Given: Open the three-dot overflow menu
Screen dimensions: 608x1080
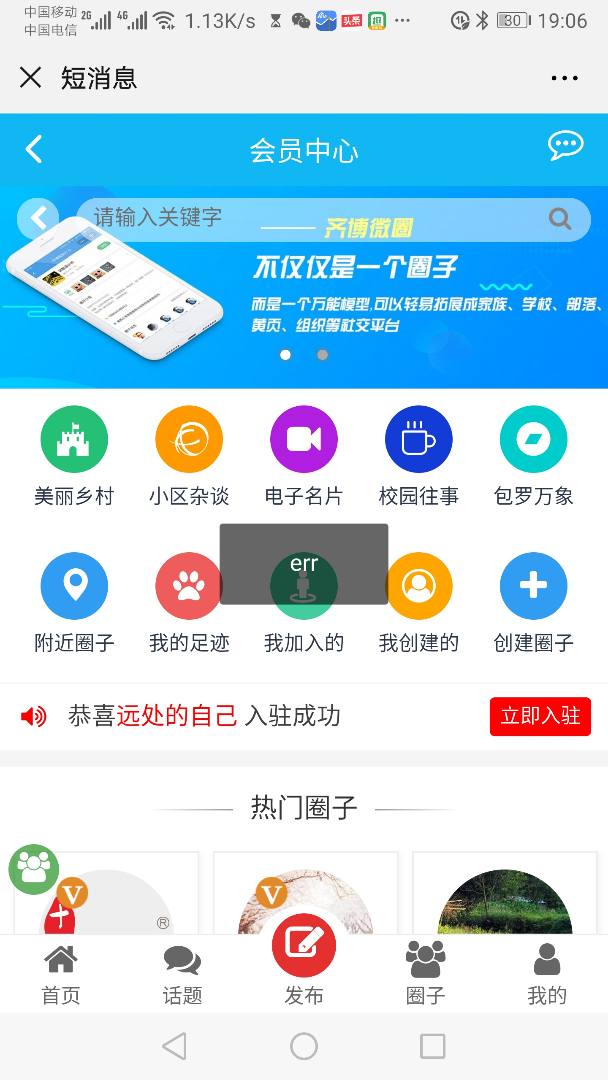Looking at the screenshot, I should point(564,78).
